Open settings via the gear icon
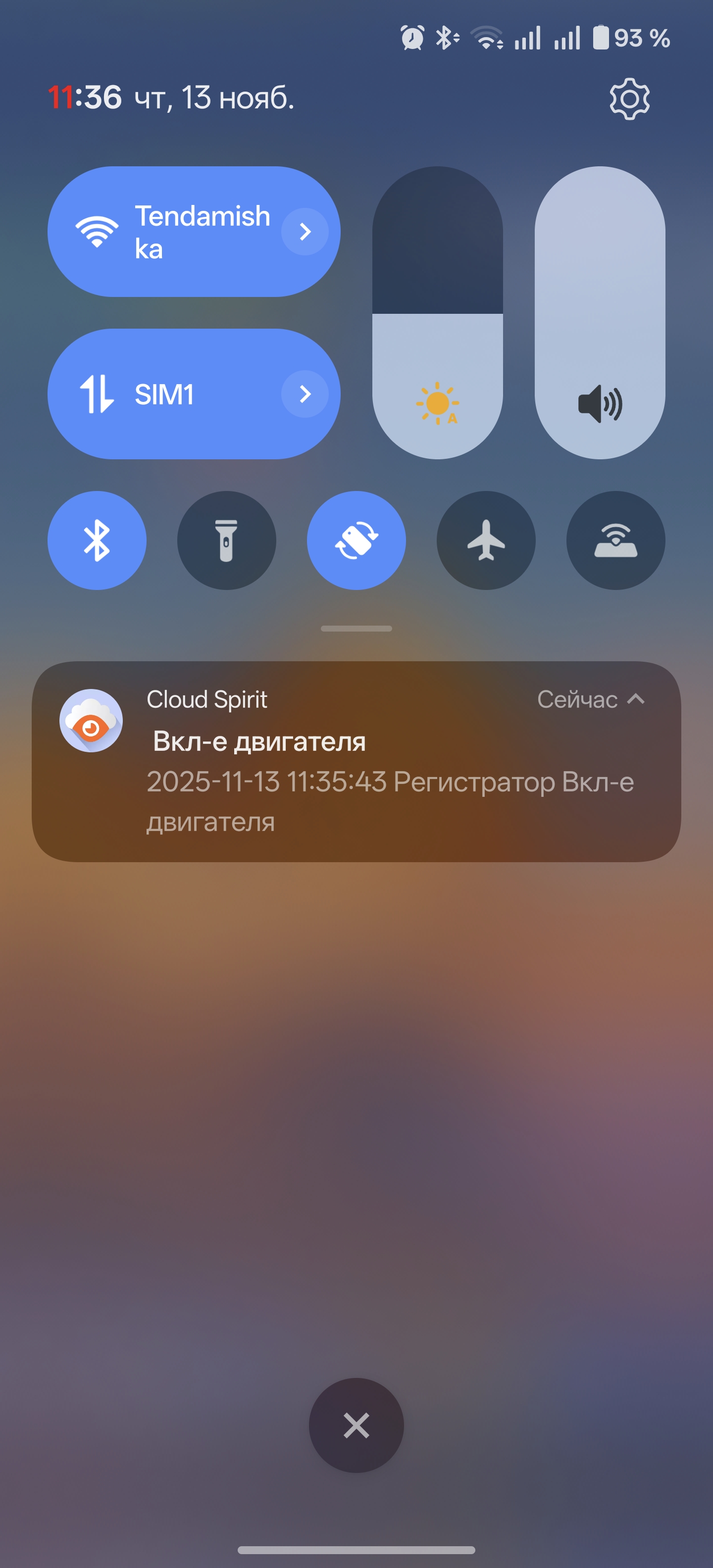The width and height of the screenshot is (713, 1568). click(x=629, y=98)
